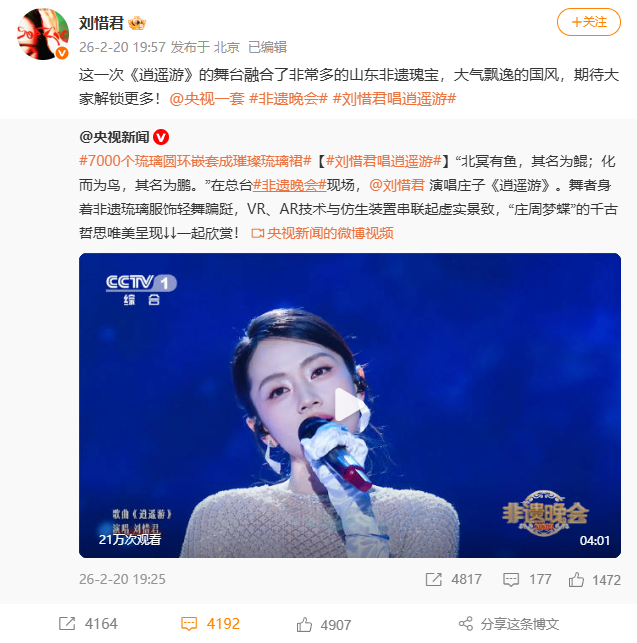Follow 刘惜君 with the 关注 button
The image size is (637, 643).
(588, 22)
